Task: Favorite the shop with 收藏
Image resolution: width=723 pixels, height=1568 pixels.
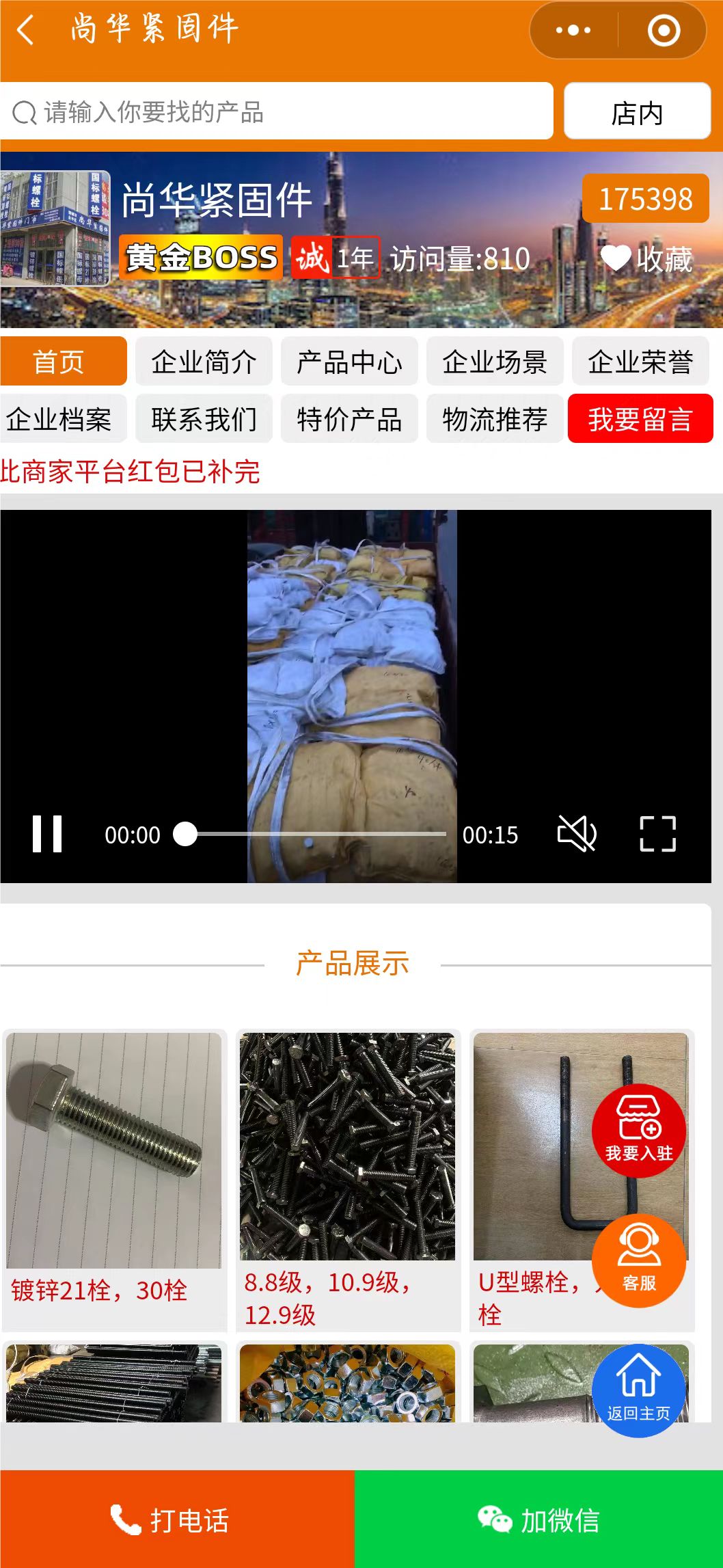Action: pos(646,259)
